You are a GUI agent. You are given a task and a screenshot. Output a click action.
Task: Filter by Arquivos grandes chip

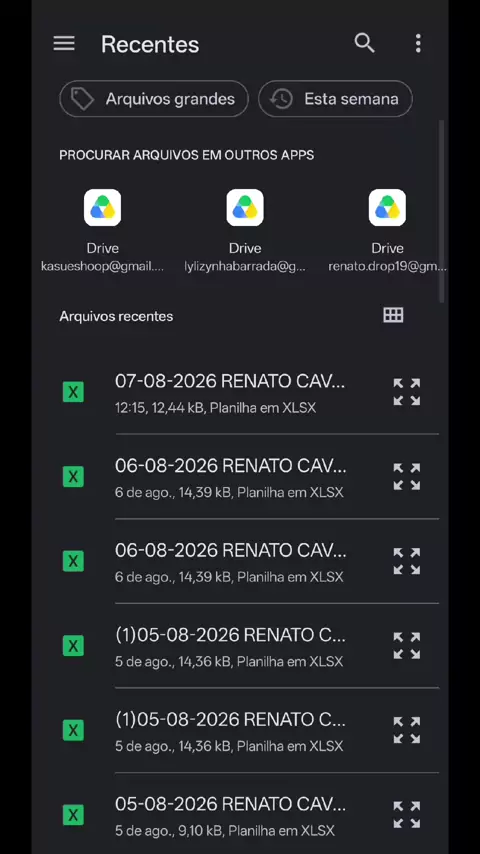click(154, 99)
